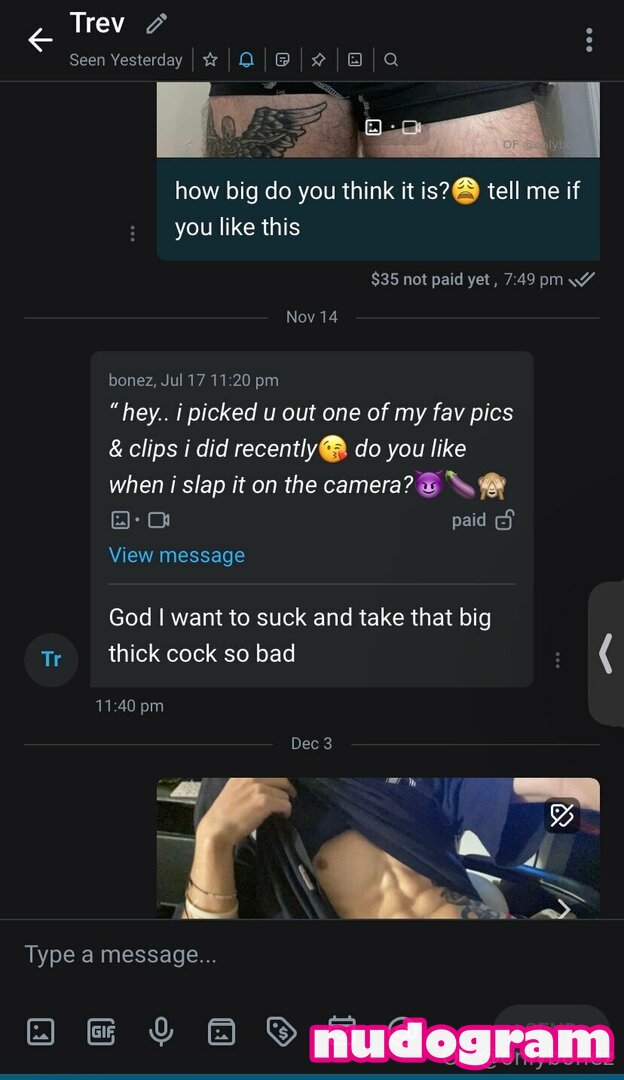Star this conversation with Trev

pyautogui.click(x=210, y=60)
